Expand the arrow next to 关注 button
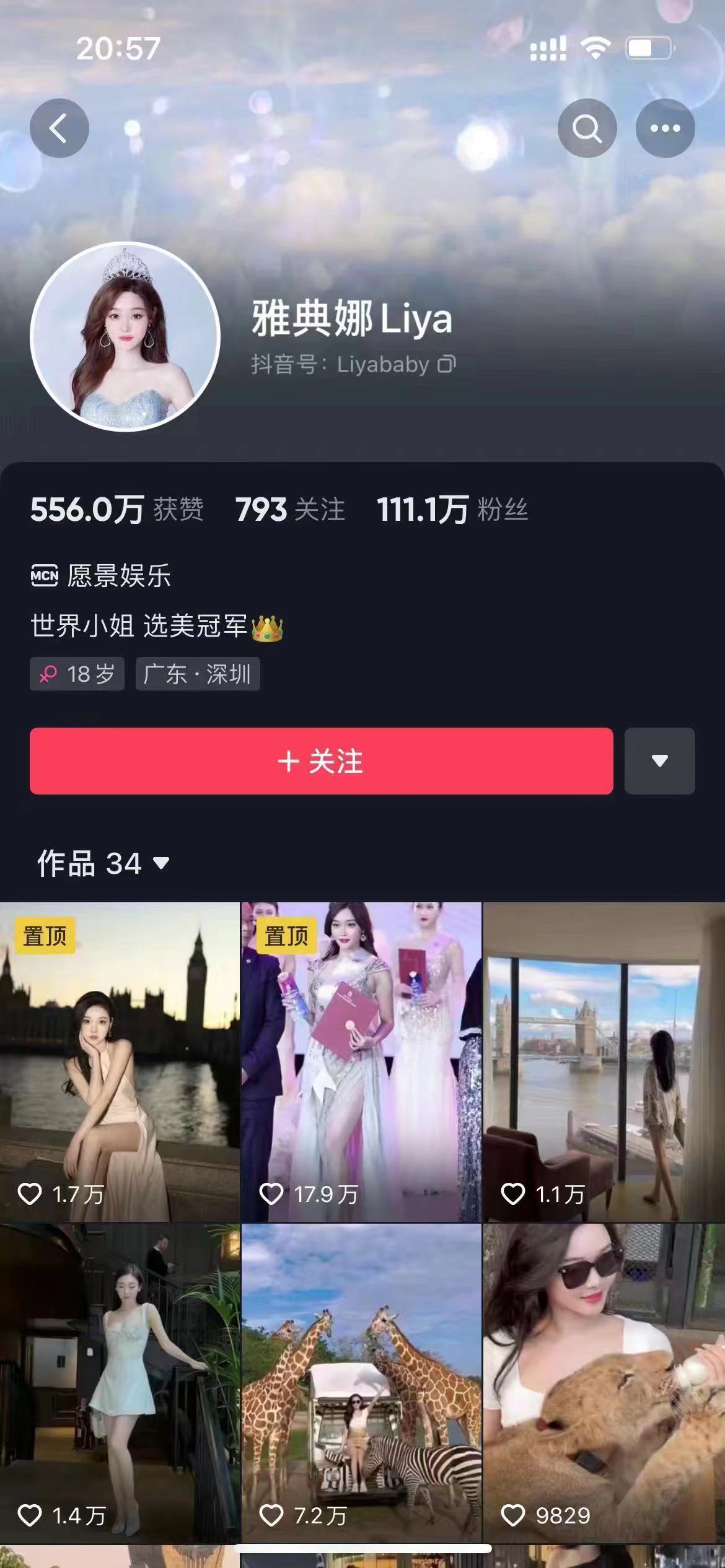 (x=659, y=761)
